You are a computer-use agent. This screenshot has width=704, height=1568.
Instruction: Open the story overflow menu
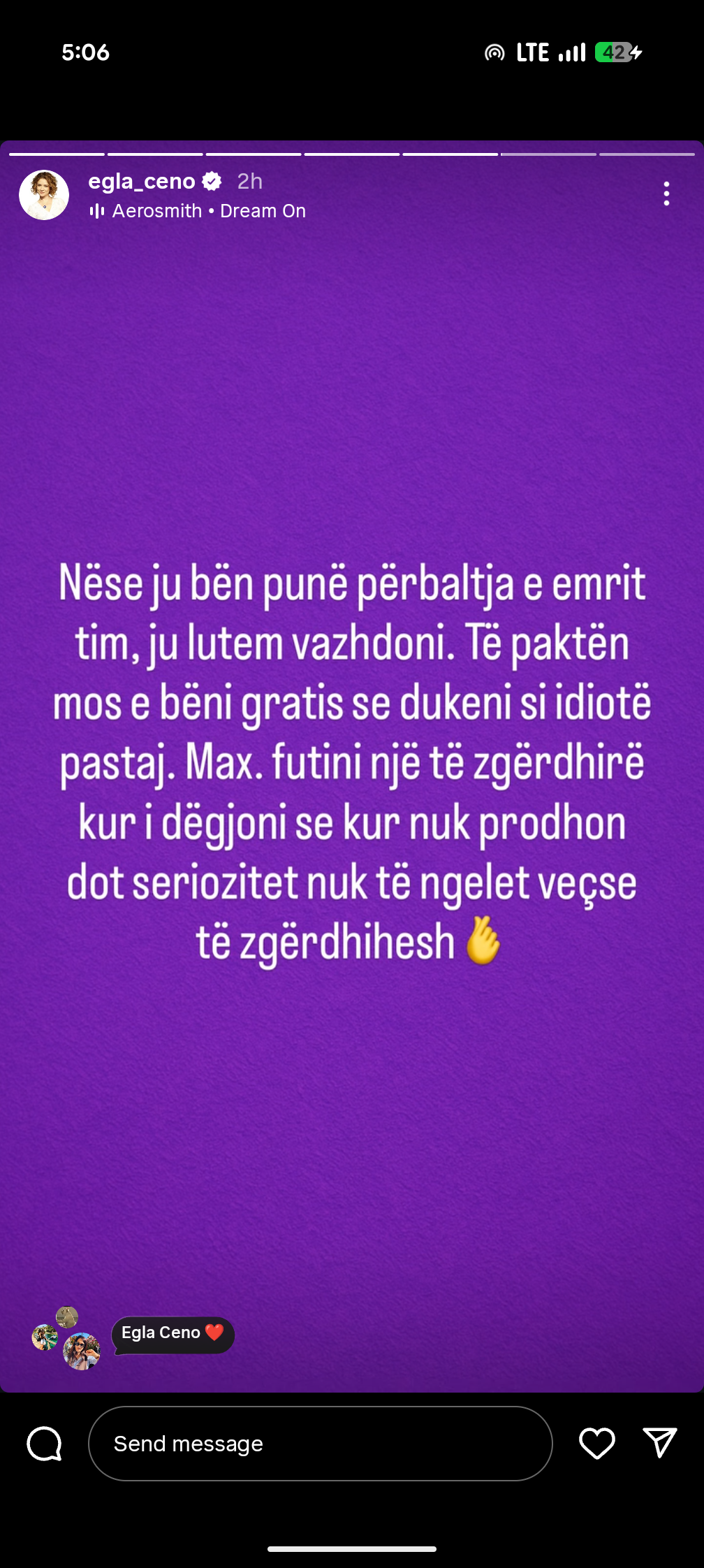pyautogui.click(x=666, y=194)
